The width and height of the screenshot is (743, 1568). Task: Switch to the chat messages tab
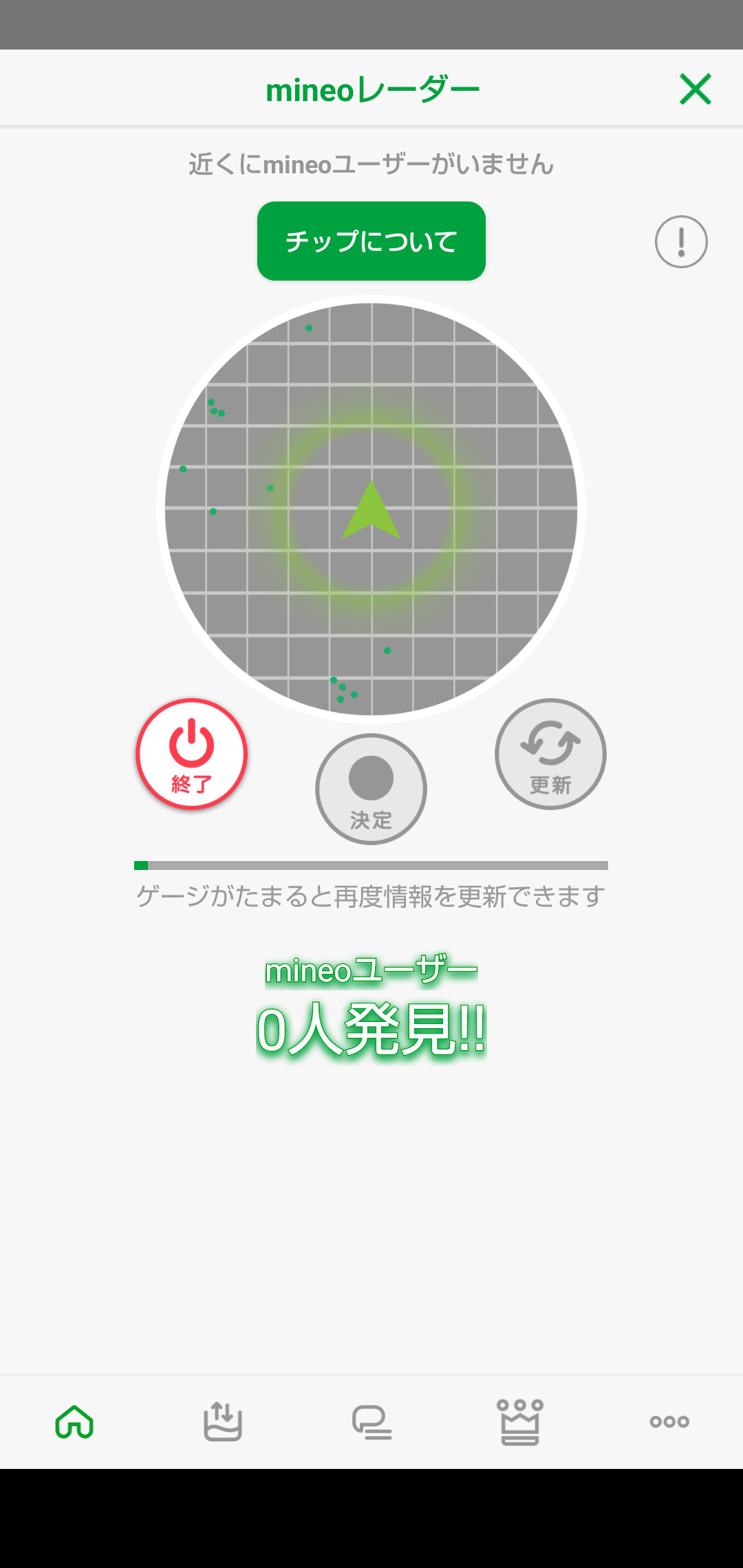coord(371,1422)
